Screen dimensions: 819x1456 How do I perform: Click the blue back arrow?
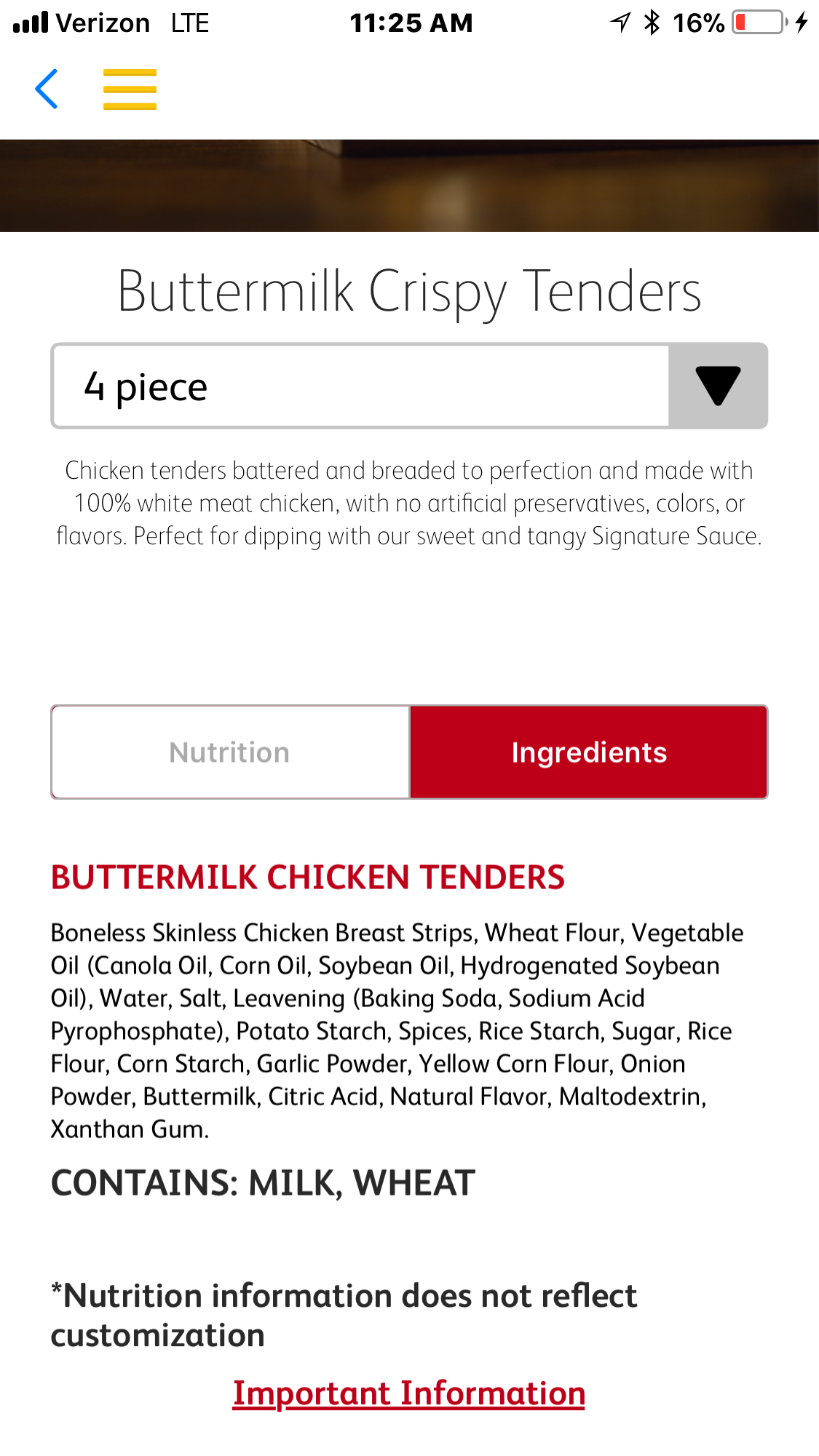46,89
